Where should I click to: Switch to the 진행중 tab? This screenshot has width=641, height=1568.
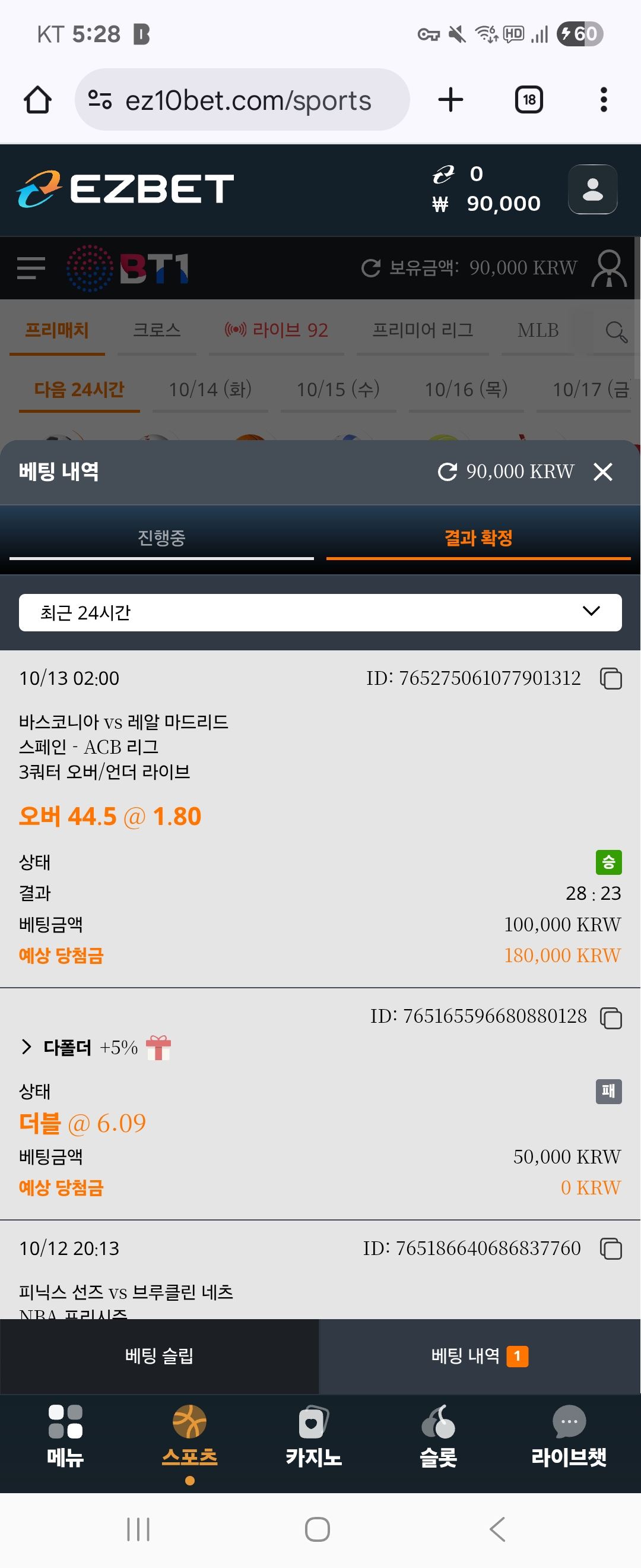click(x=161, y=538)
